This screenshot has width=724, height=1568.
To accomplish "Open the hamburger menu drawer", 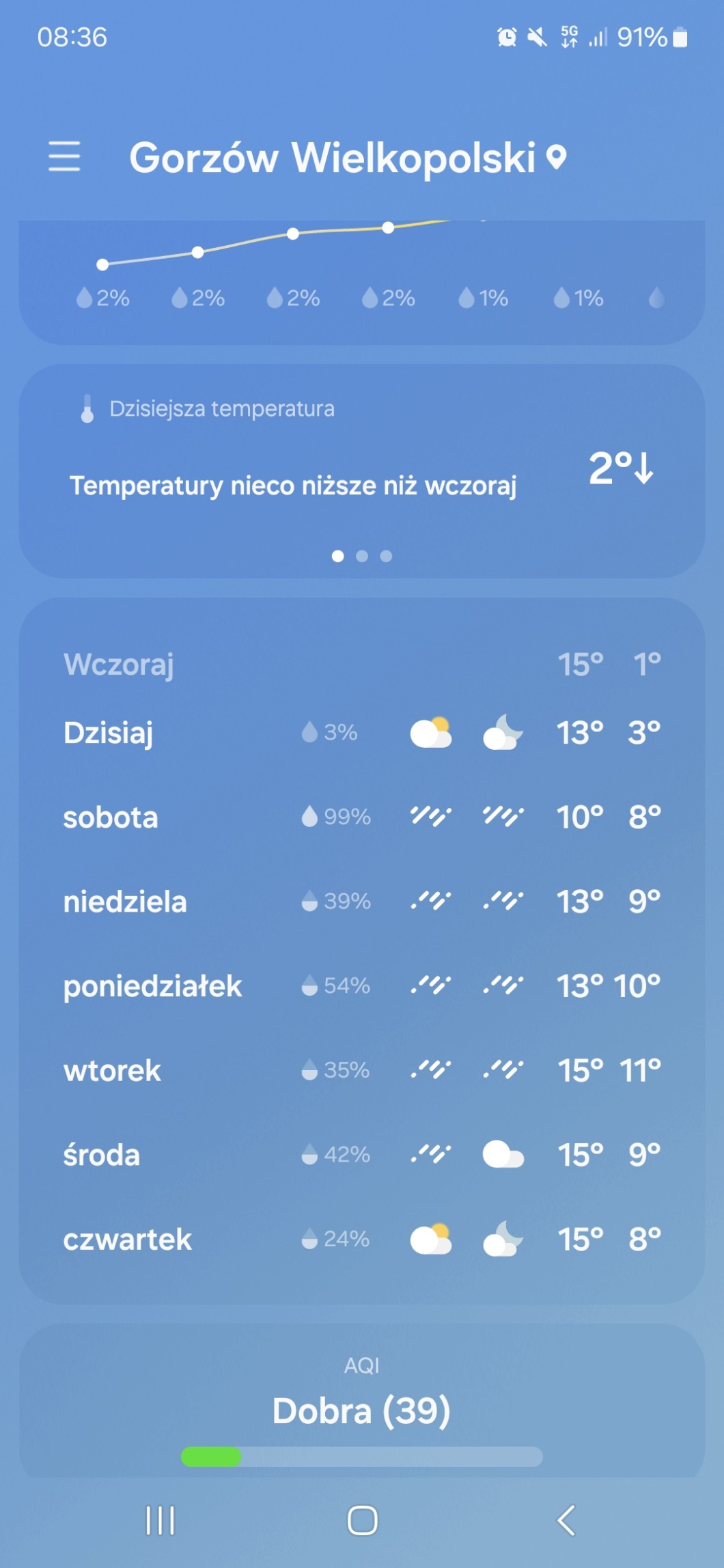I will (x=64, y=156).
